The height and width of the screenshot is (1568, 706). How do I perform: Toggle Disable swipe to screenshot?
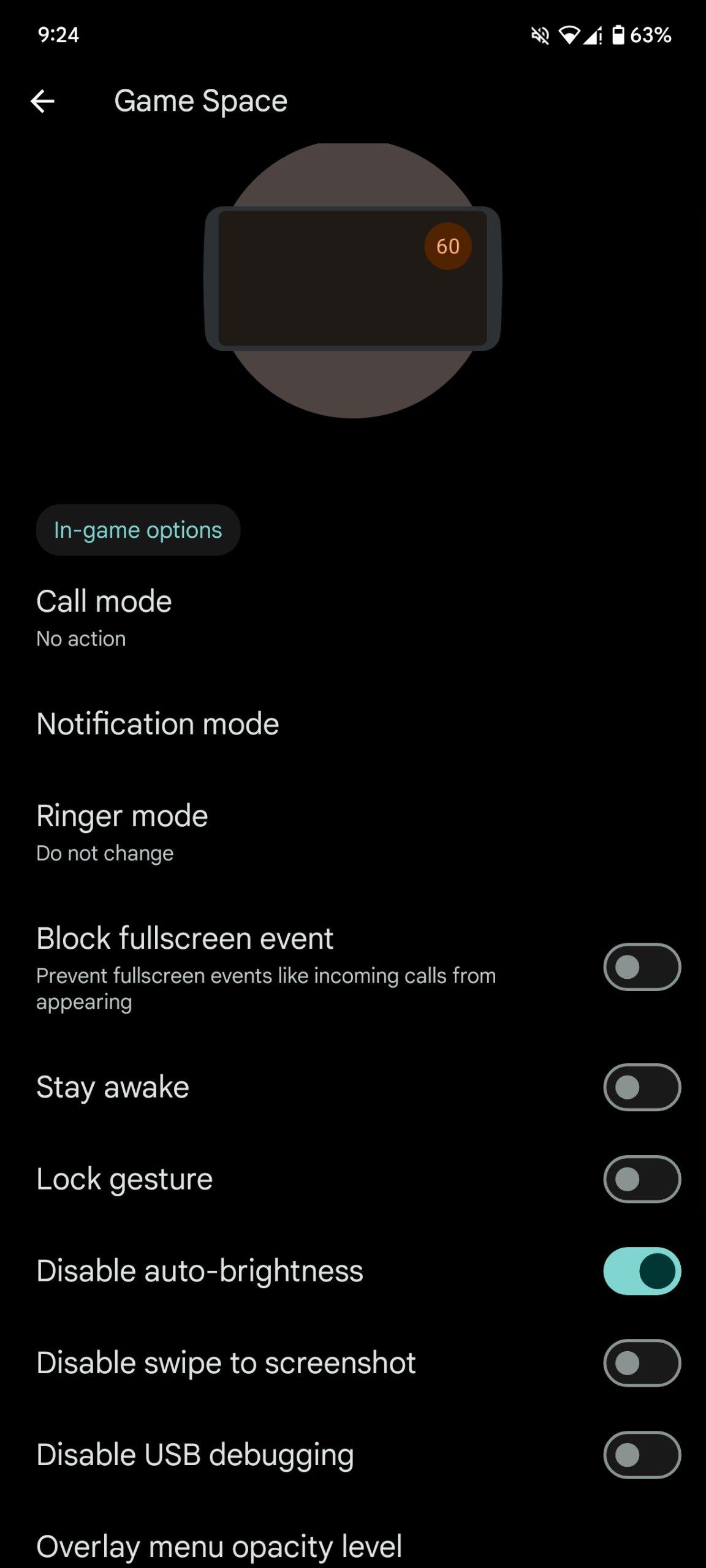click(x=641, y=1363)
